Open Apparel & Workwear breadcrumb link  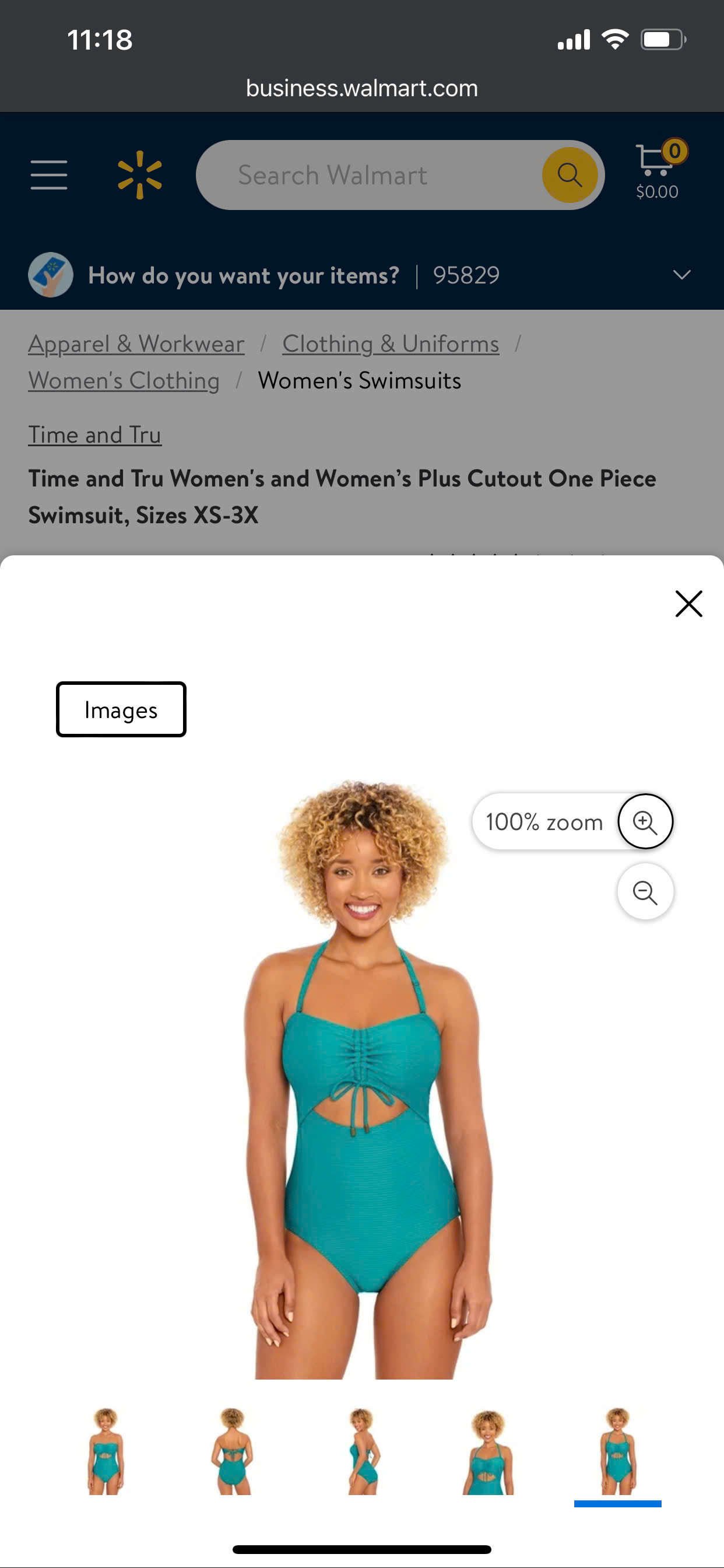click(136, 344)
